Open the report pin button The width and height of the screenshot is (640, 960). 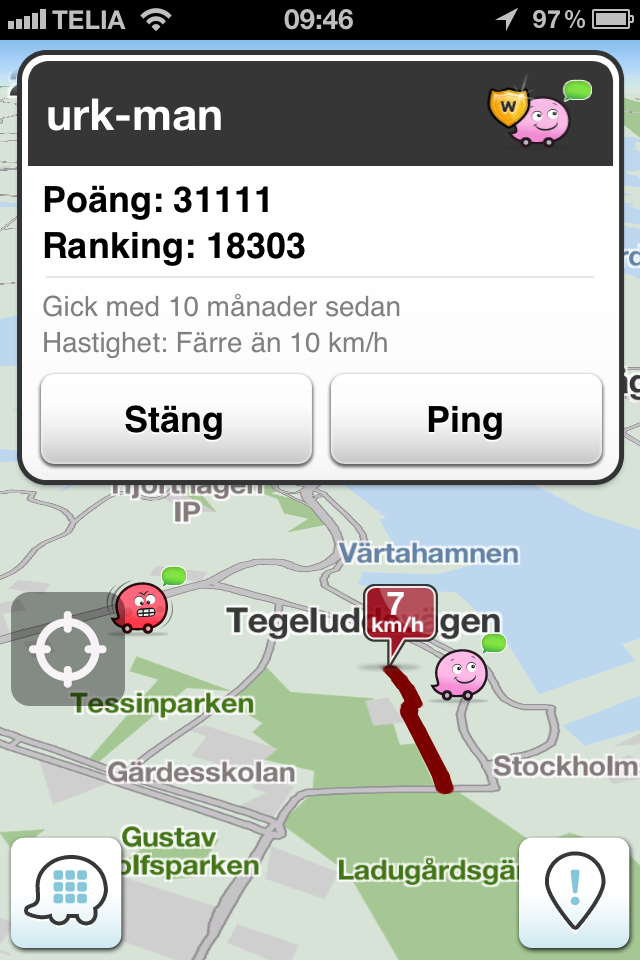point(574,893)
